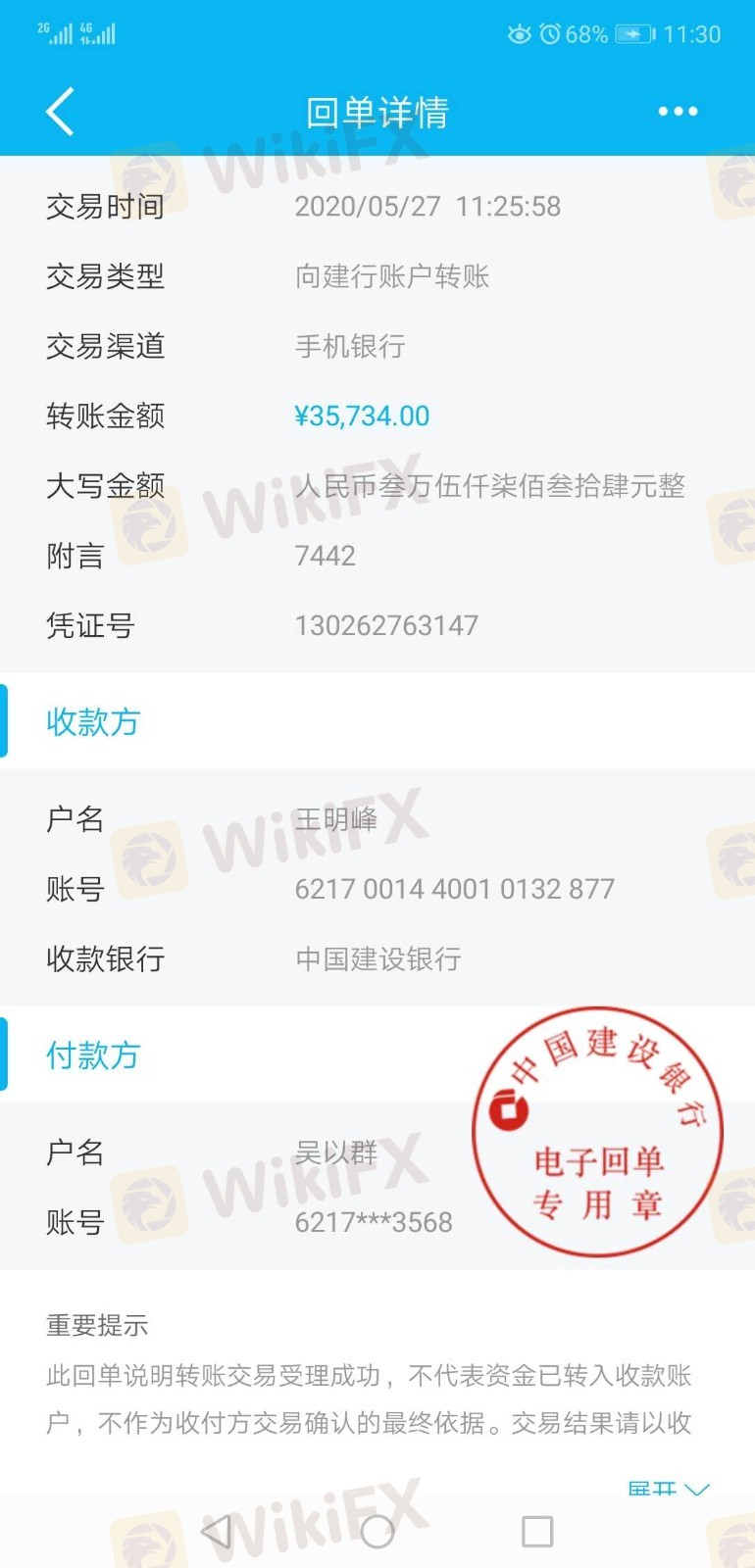Expand the important notice text
The height and width of the screenshot is (1568, 755).
(668, 1489)
